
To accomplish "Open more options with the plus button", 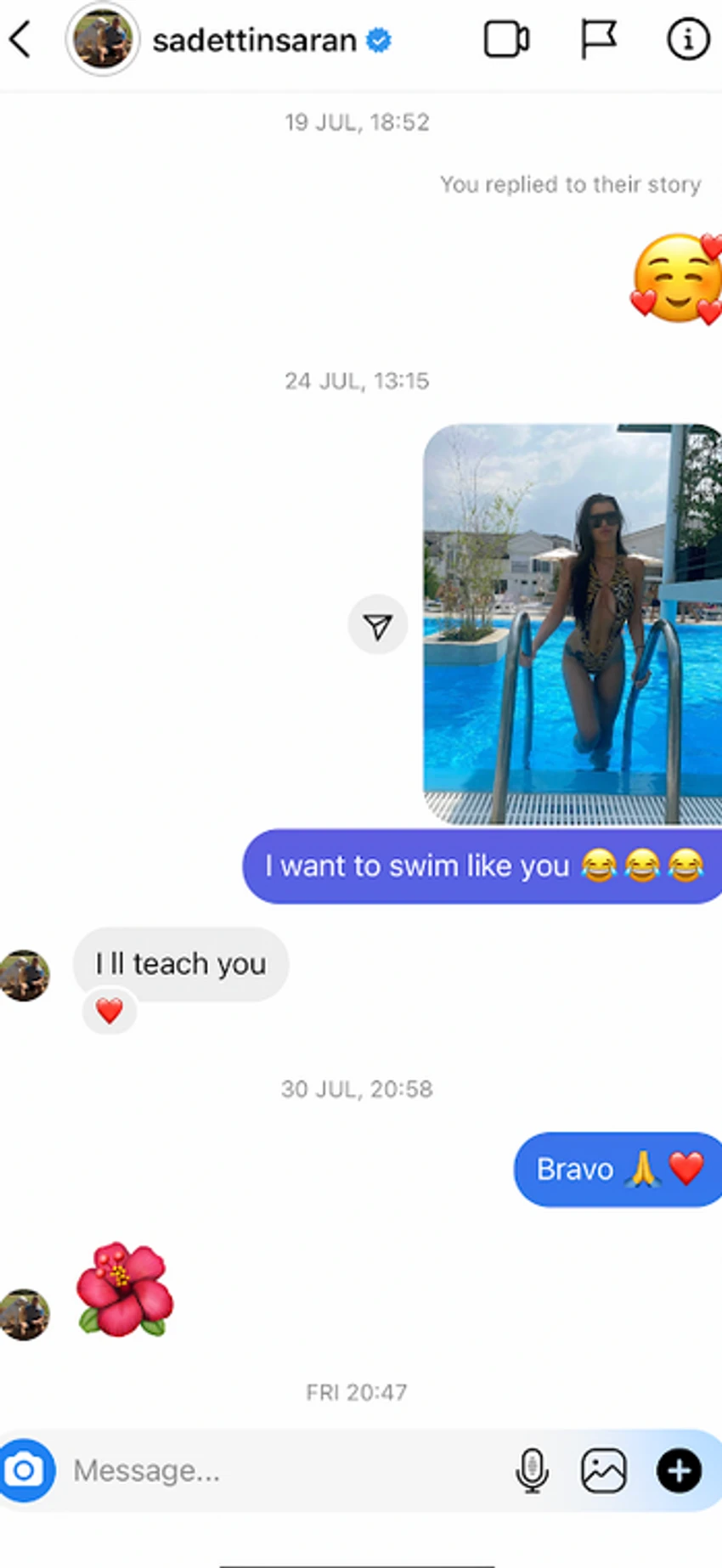I will pos(680,1470).
